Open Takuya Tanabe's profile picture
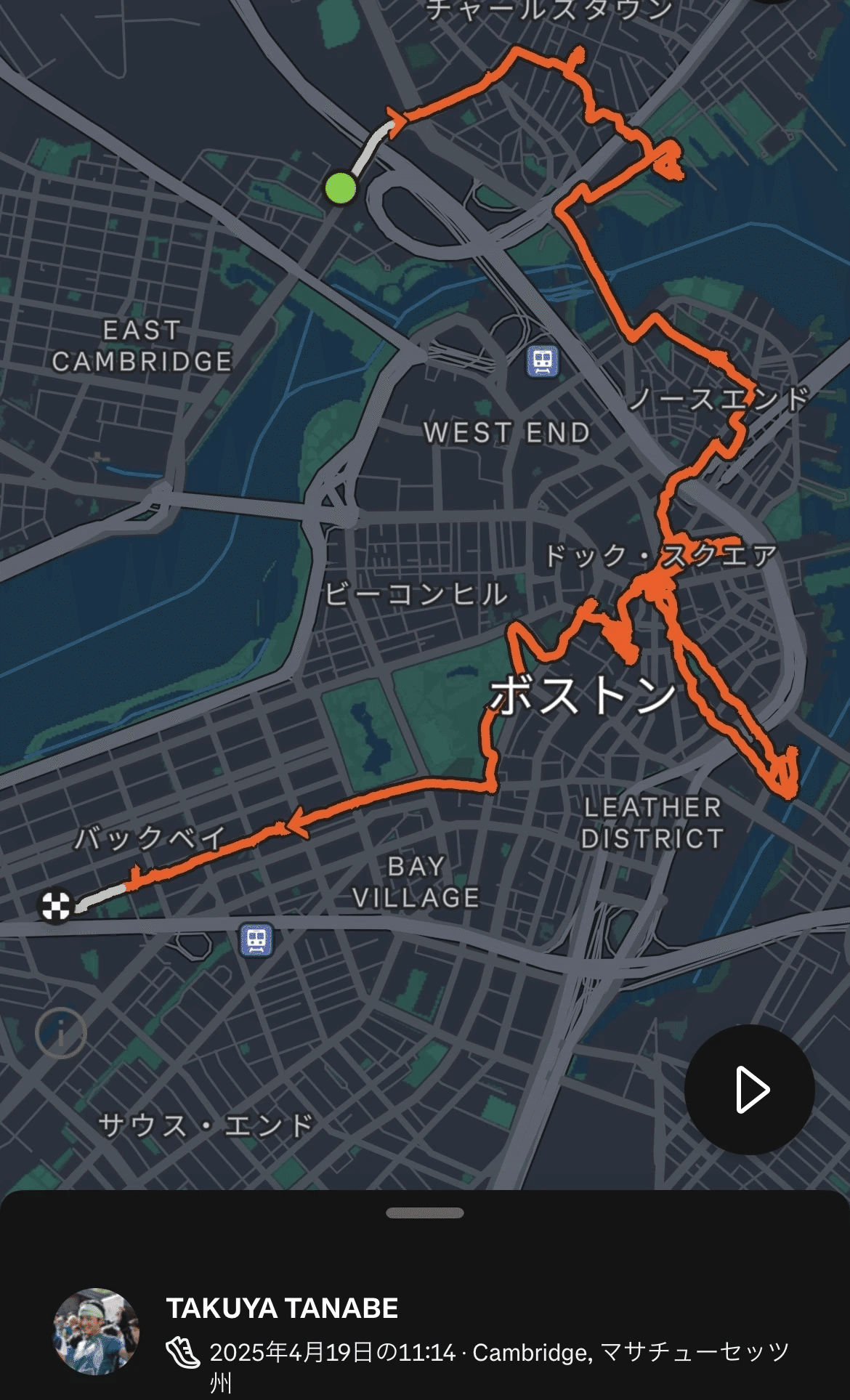 pos(97,1332)
